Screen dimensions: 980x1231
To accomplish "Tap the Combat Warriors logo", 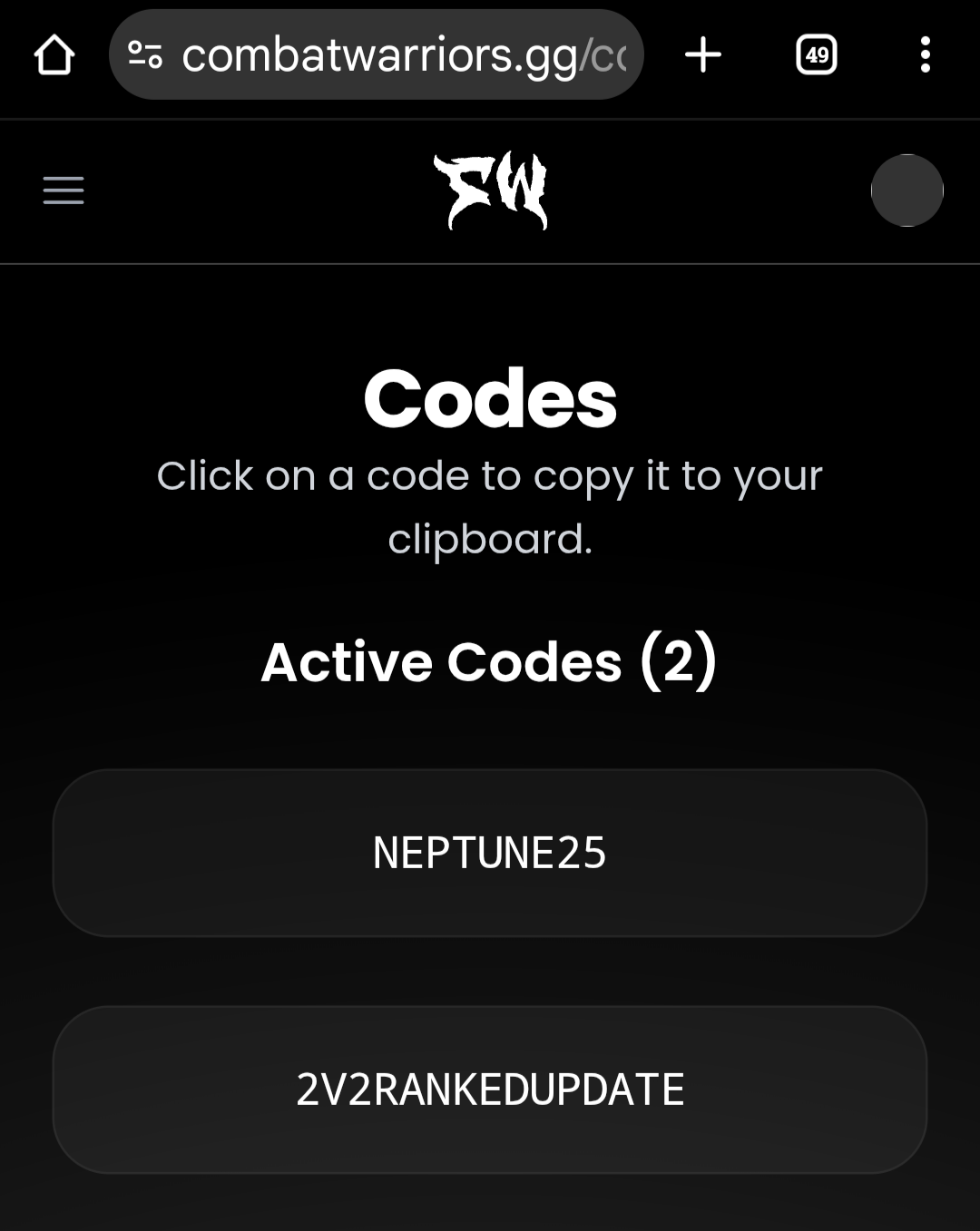I will pyautogui.click(x=490, y=191).
